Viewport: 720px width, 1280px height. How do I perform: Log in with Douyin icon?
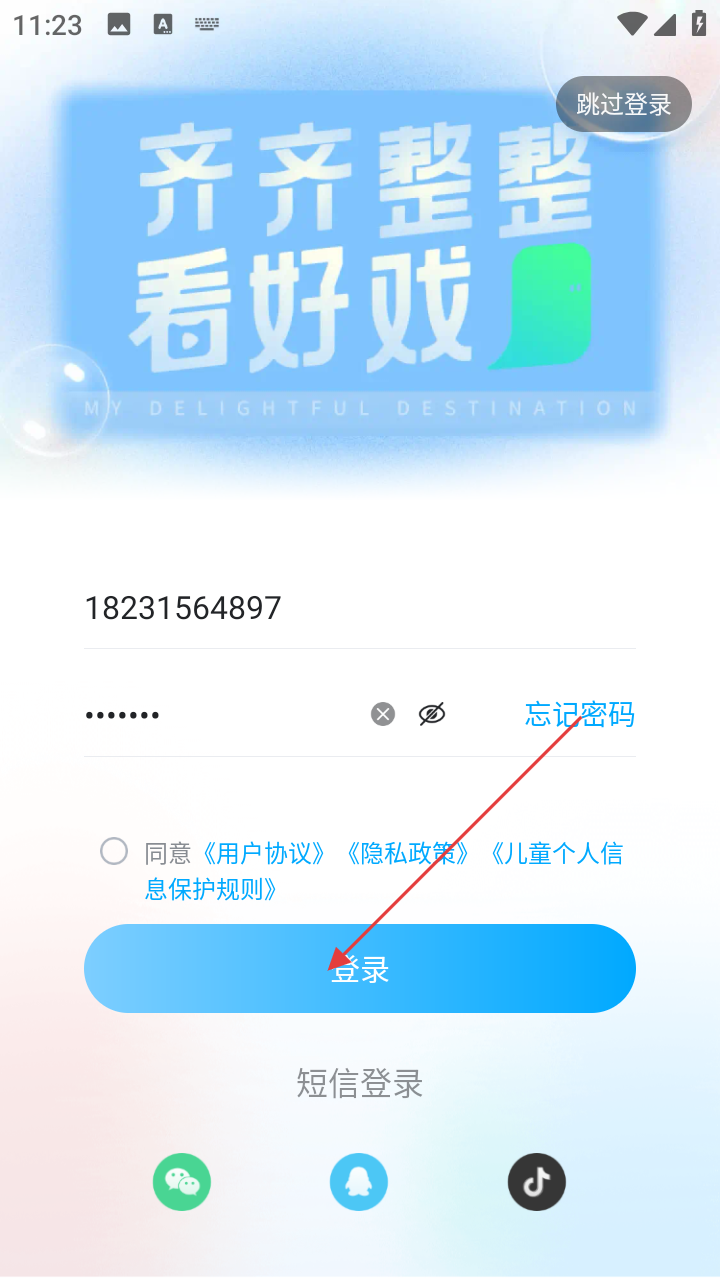coord(537,1182)
